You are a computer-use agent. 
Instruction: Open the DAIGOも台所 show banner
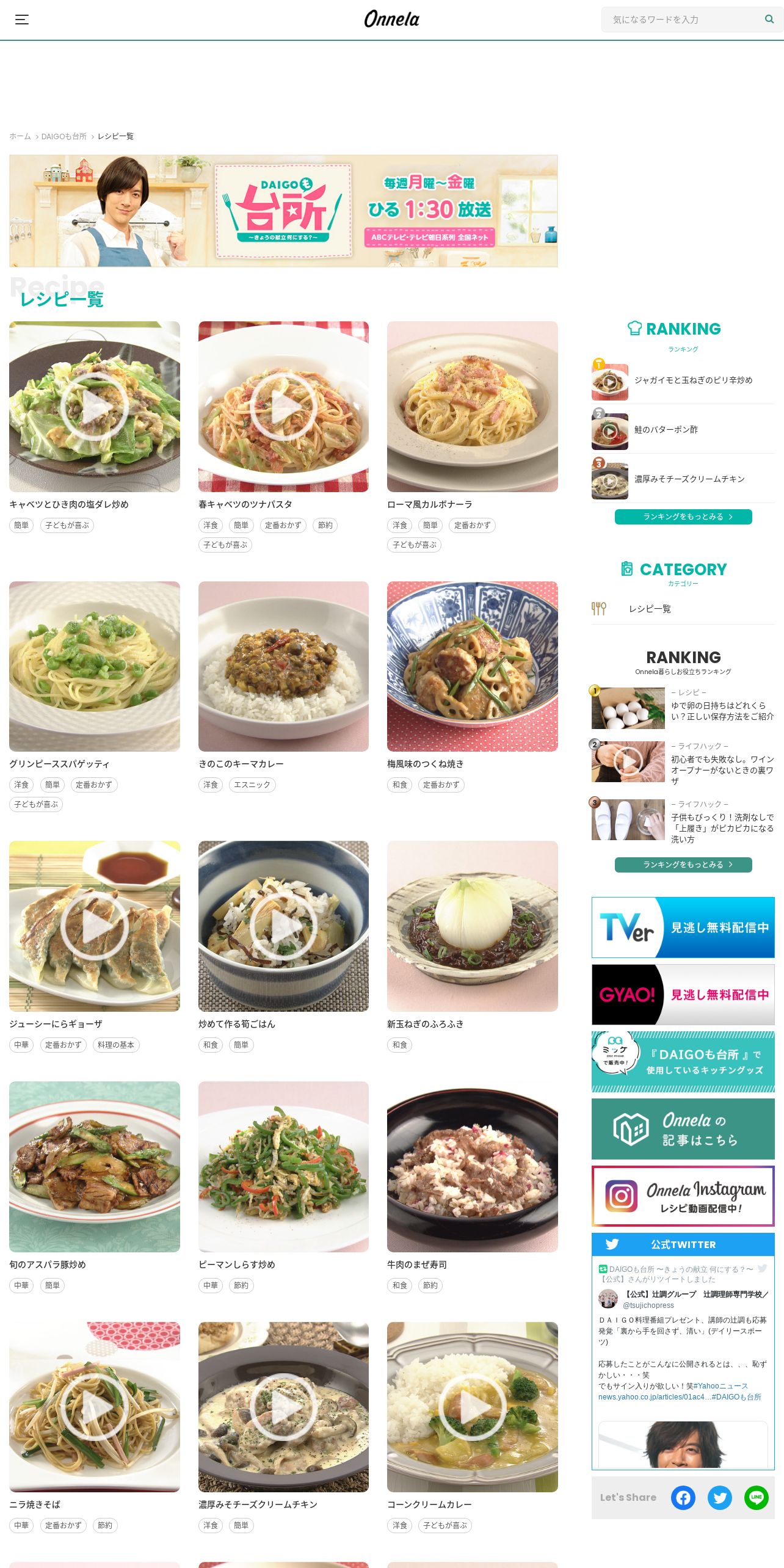click(283, 211)
